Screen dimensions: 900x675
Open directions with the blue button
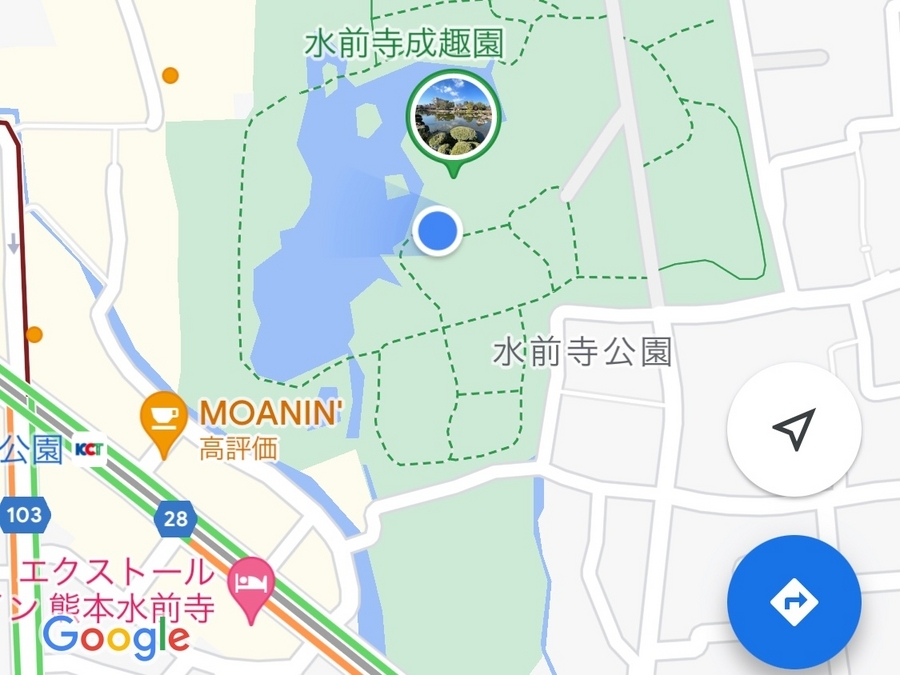click(793, 602)
